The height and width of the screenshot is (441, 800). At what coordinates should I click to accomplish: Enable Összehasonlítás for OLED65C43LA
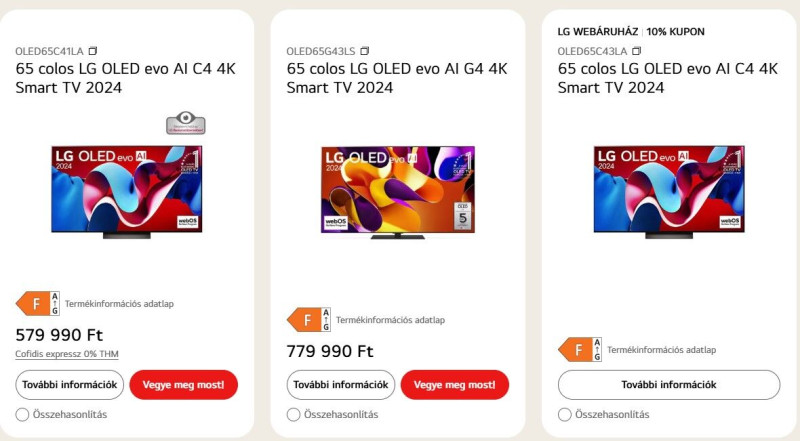[565, 414]
